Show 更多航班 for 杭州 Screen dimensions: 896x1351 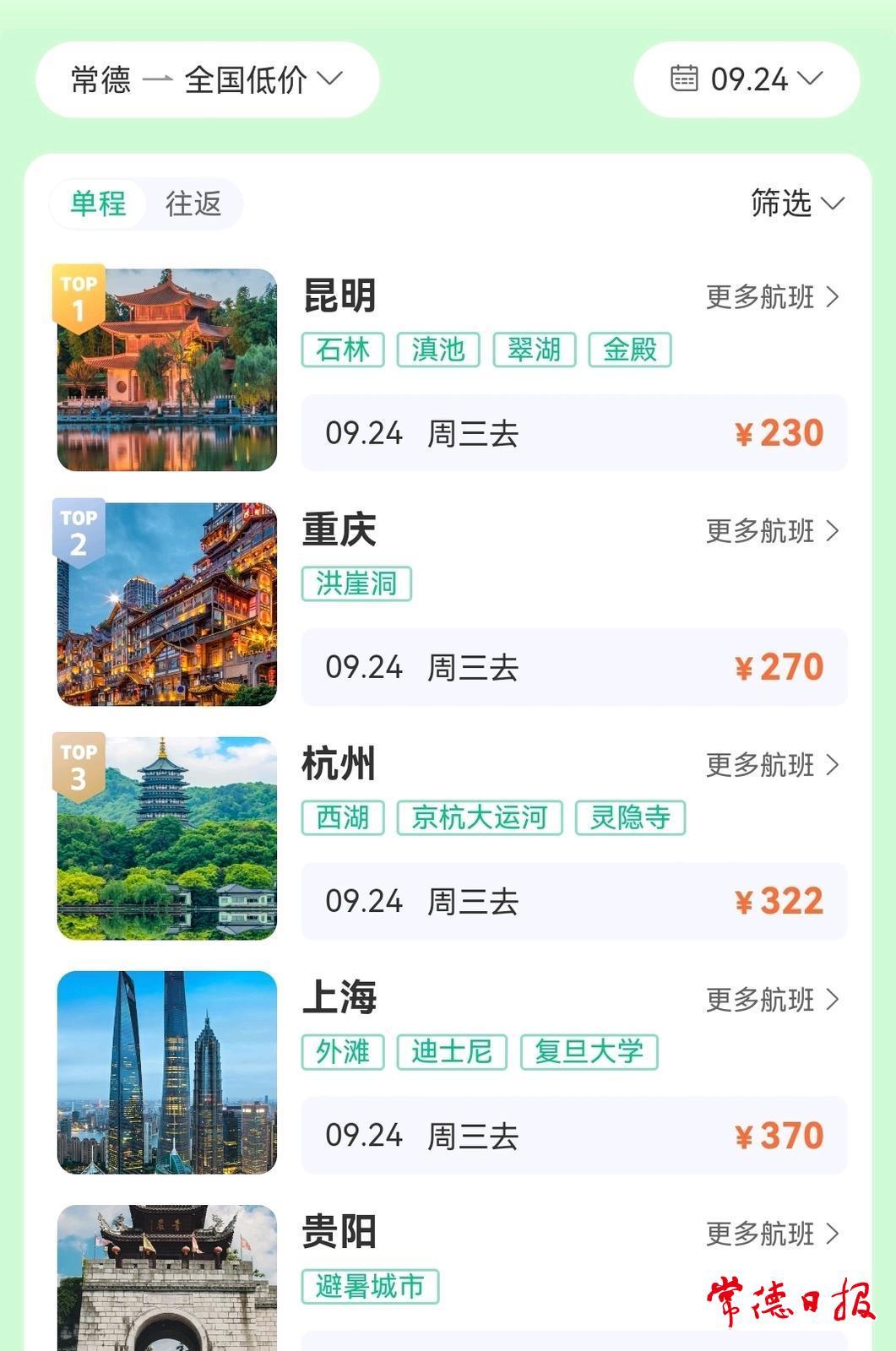click(x=772, y=765)
